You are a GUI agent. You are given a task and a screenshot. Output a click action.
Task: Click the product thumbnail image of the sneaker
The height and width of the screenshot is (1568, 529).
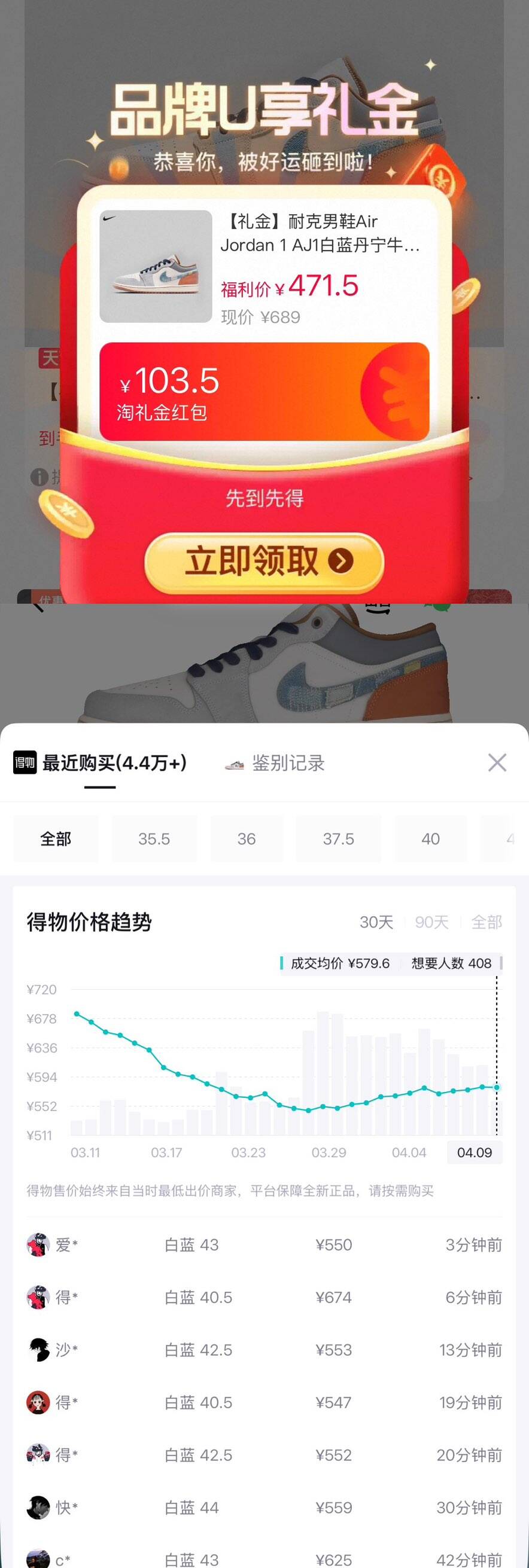coord(154,265)
